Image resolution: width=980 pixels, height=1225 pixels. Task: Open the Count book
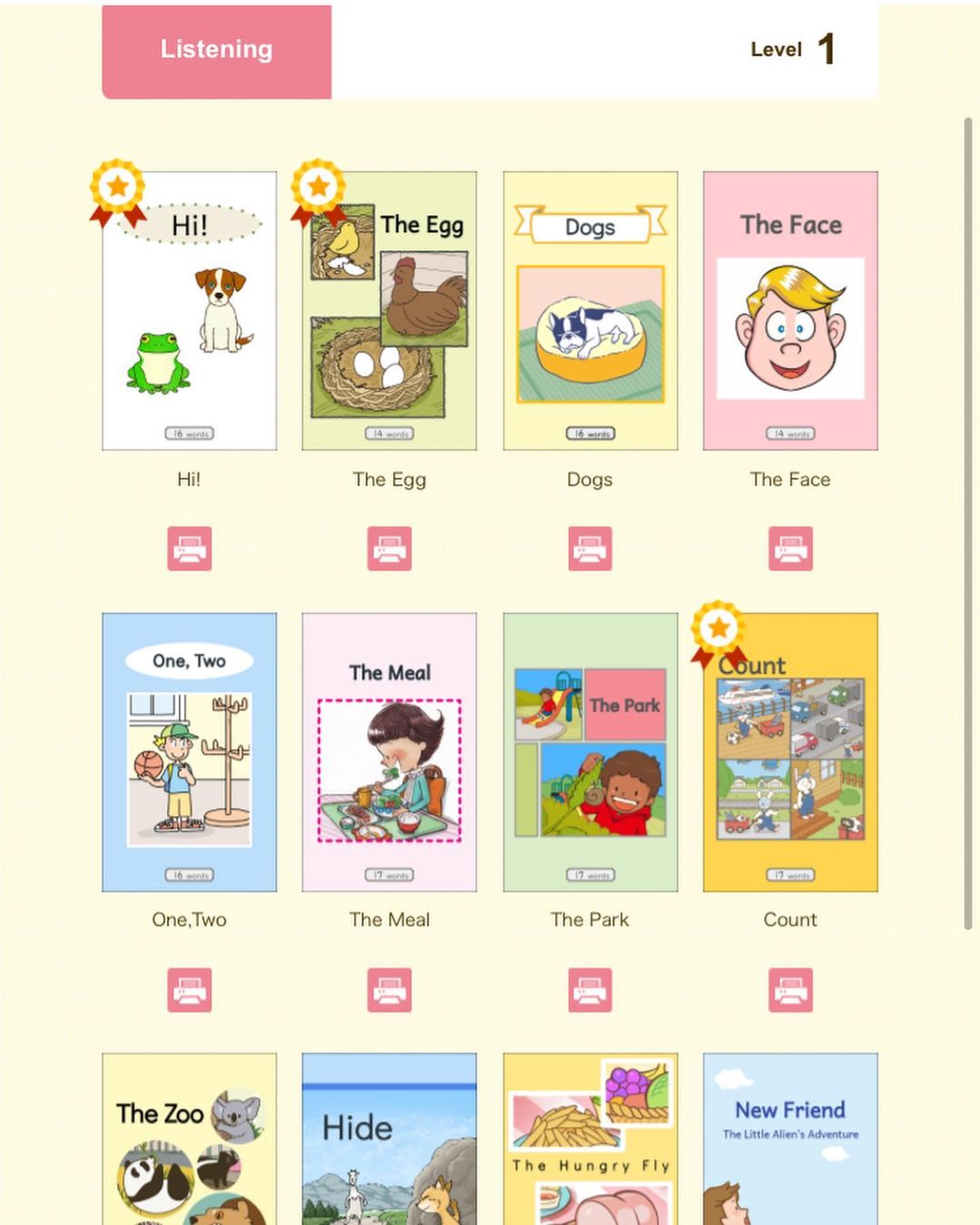pos(790,751)
